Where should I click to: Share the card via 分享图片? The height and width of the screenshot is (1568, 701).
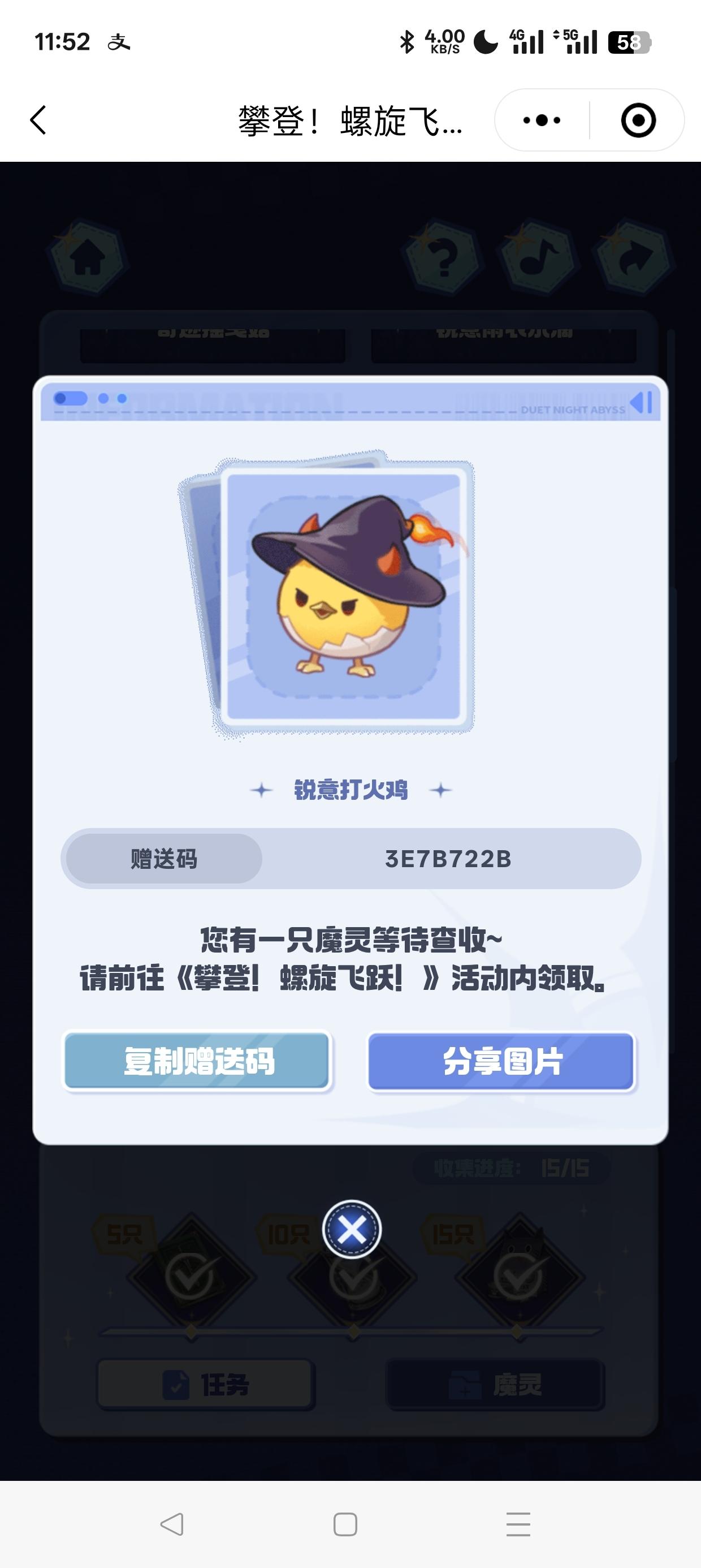[501, 1062]
